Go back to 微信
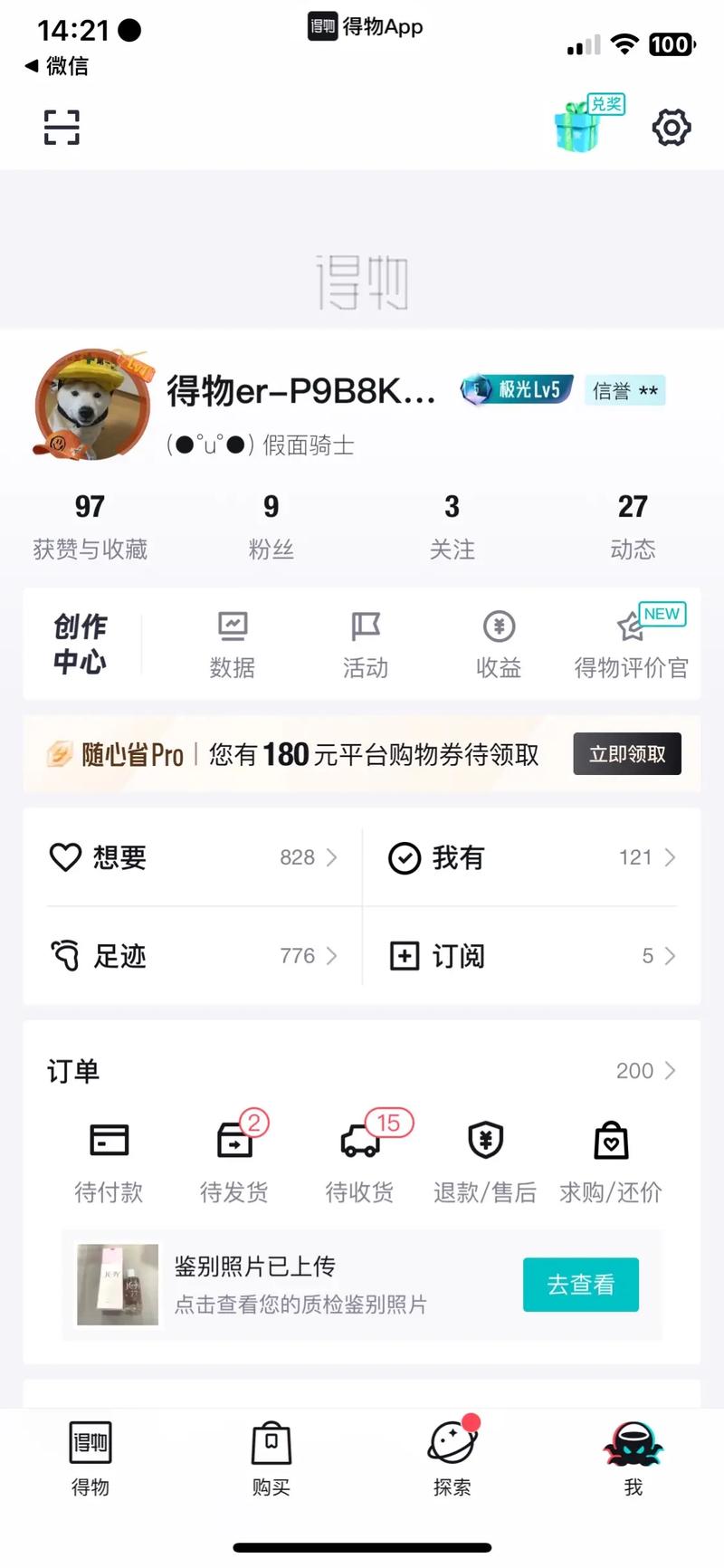Screen dimensions: 724x1568 (57, 66)
